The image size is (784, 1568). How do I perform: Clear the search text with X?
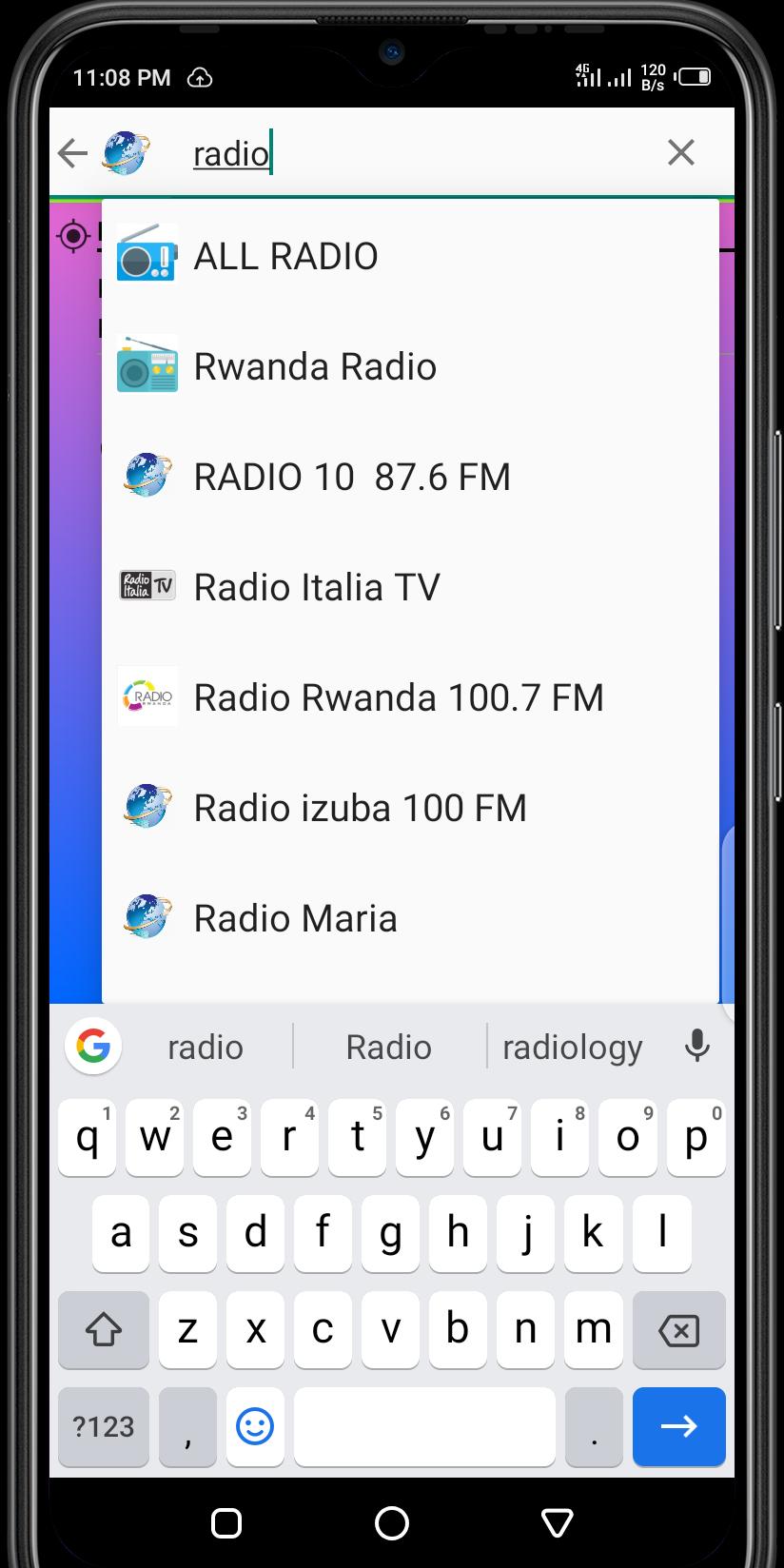pos(680,152)
